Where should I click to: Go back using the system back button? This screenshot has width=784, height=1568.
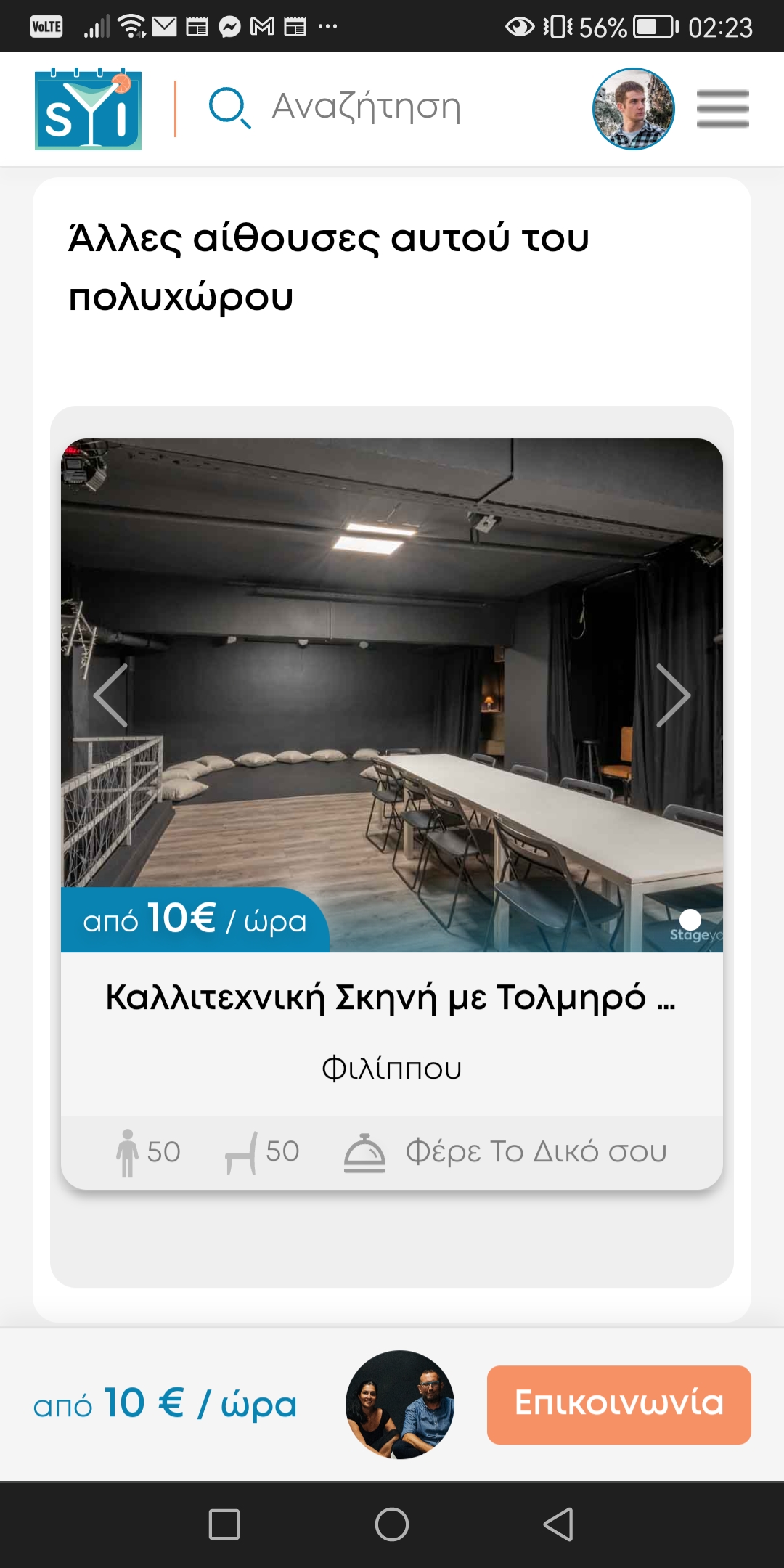[558, 1524]
